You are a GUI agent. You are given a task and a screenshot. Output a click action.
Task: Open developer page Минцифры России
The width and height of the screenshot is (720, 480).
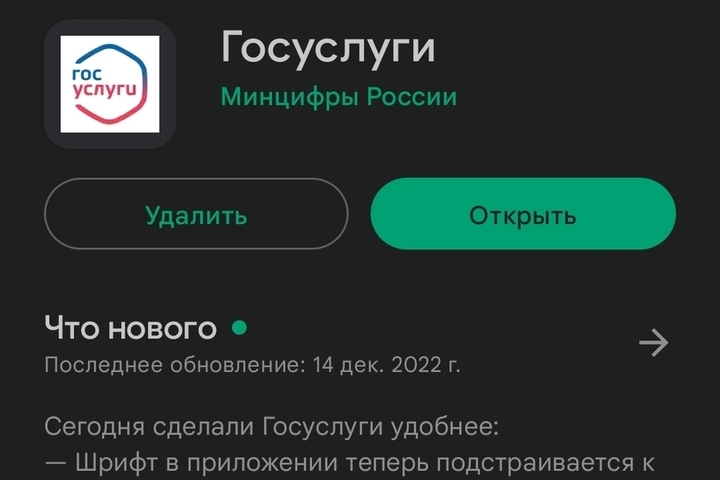(x=338, y=97)
